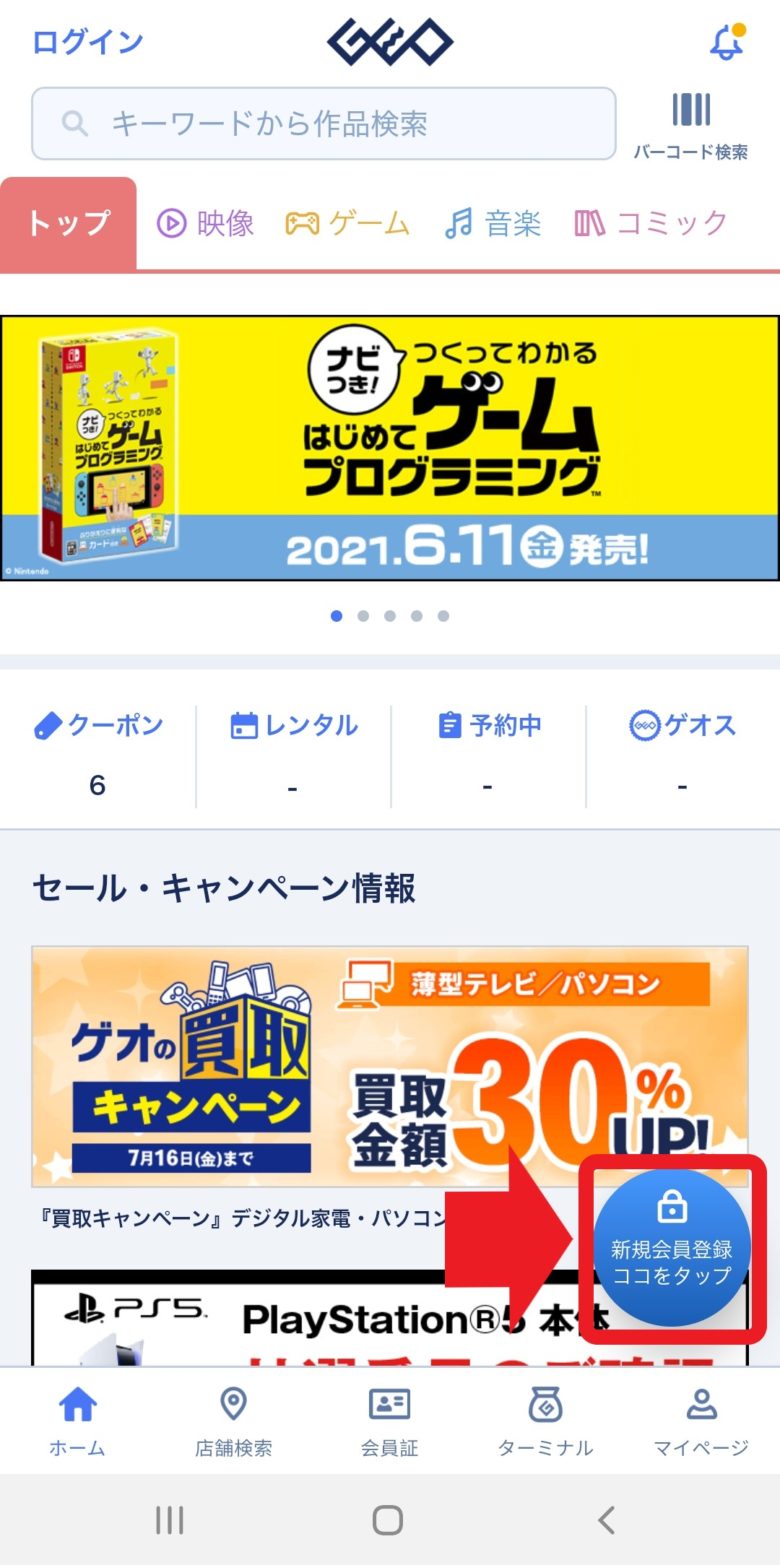Switch to the ゲーム tab

[x=348, y=223]
